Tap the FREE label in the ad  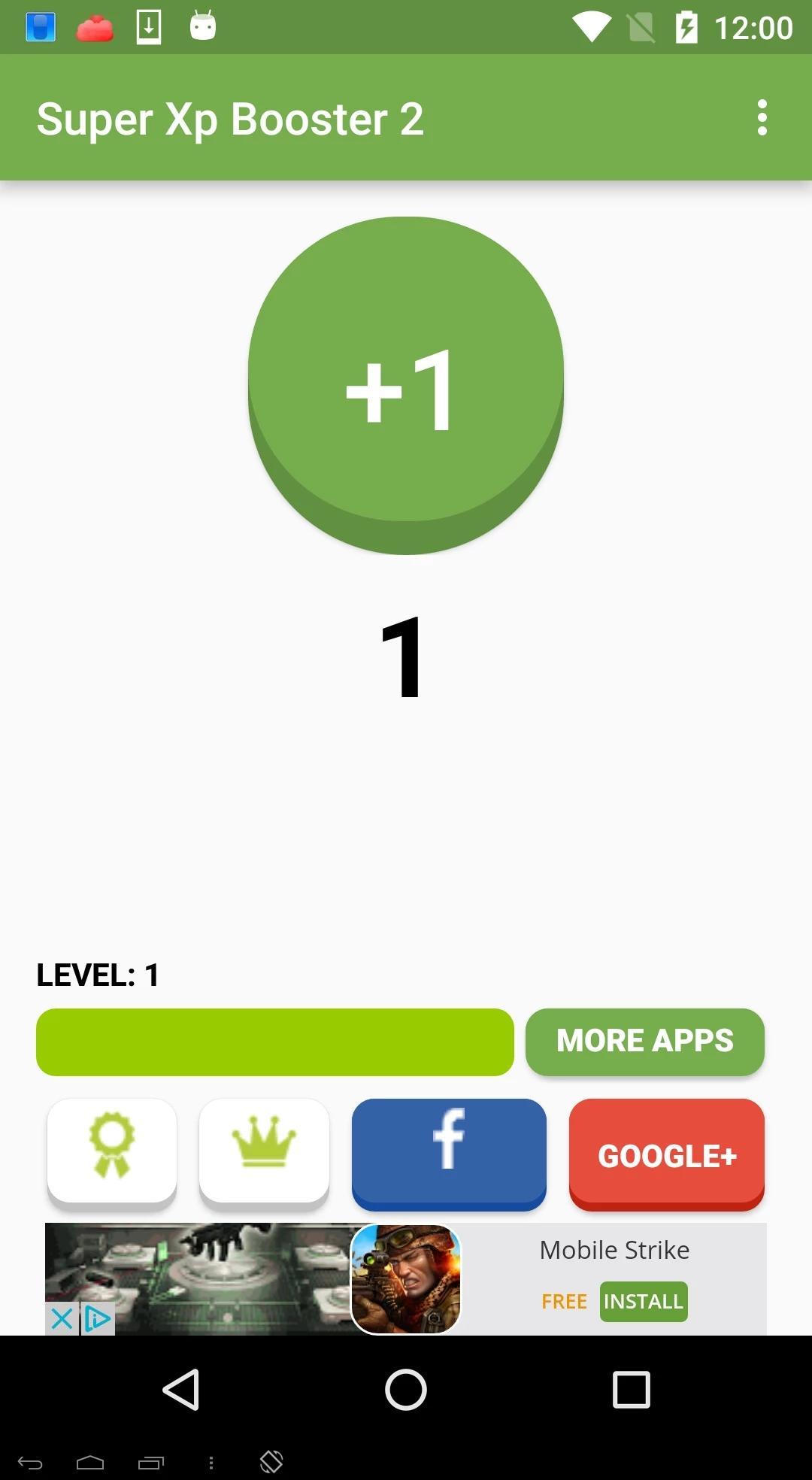tap(563, 1301)
